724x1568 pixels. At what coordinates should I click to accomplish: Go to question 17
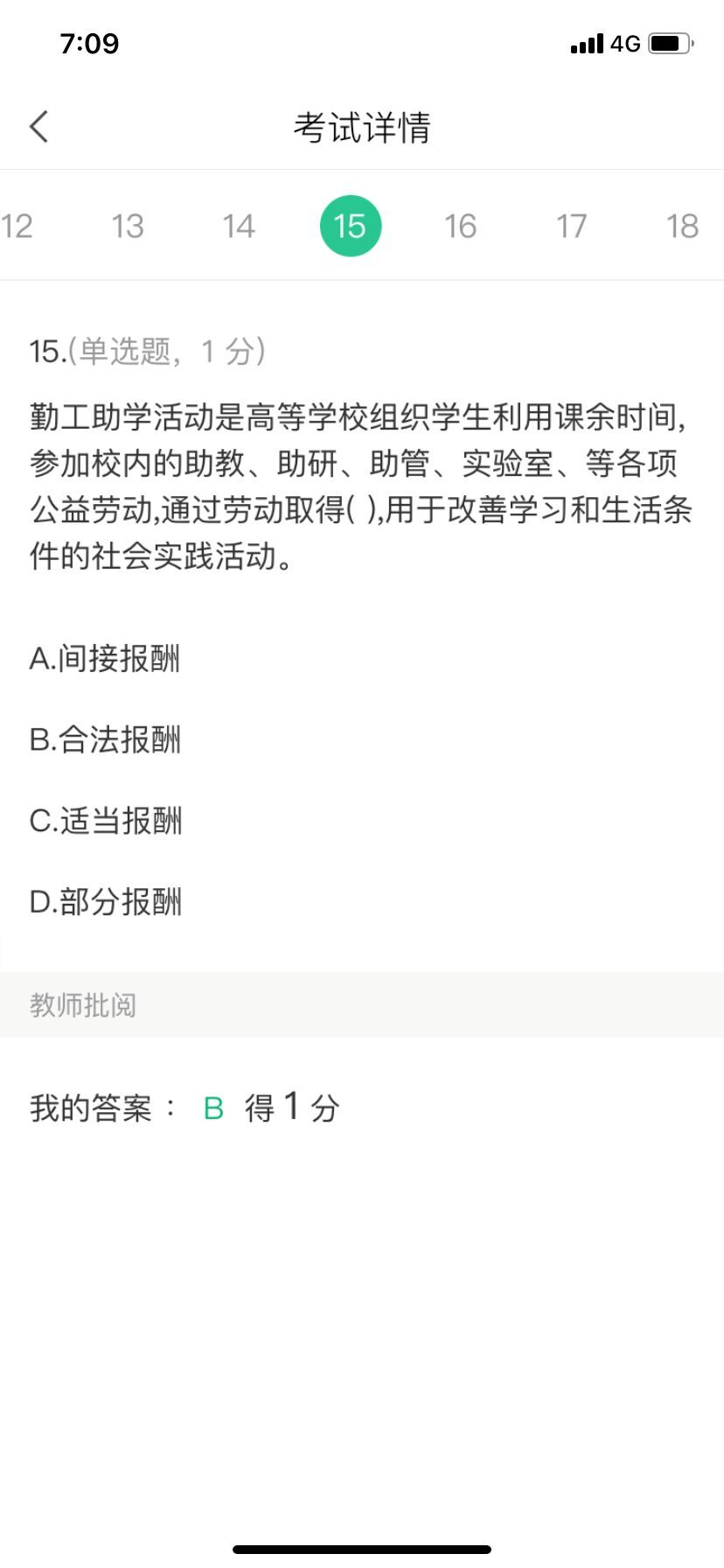tap(571, 227)
